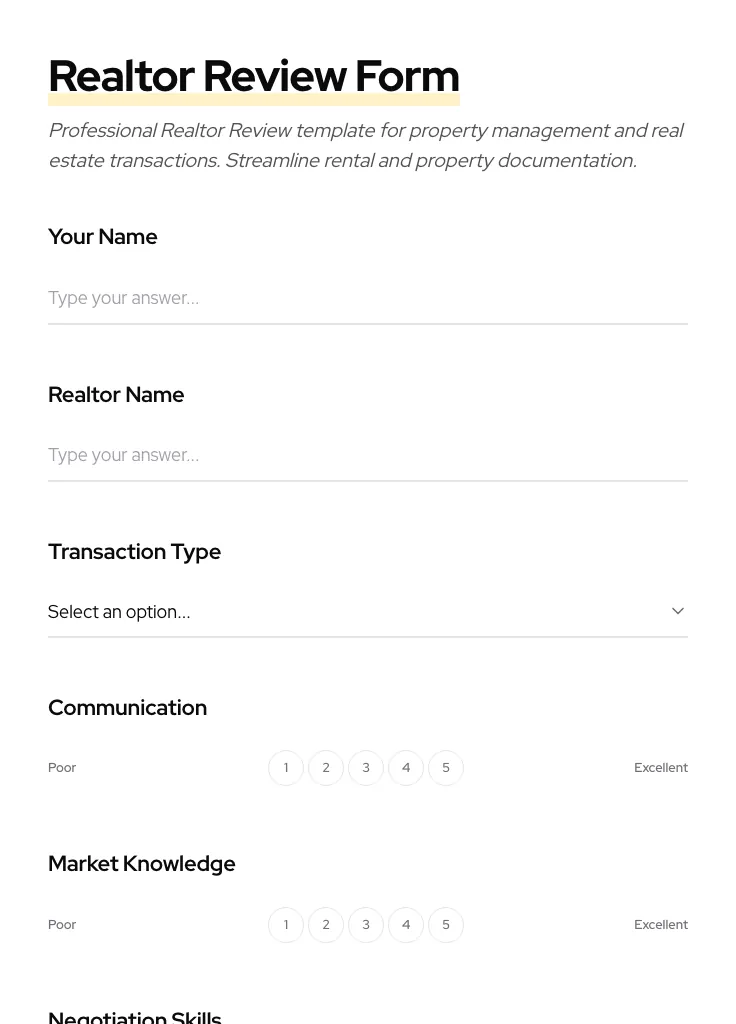The image size is (736, 1024).
Task: Click the Communication section heading
Action: [x=127, y=708]
